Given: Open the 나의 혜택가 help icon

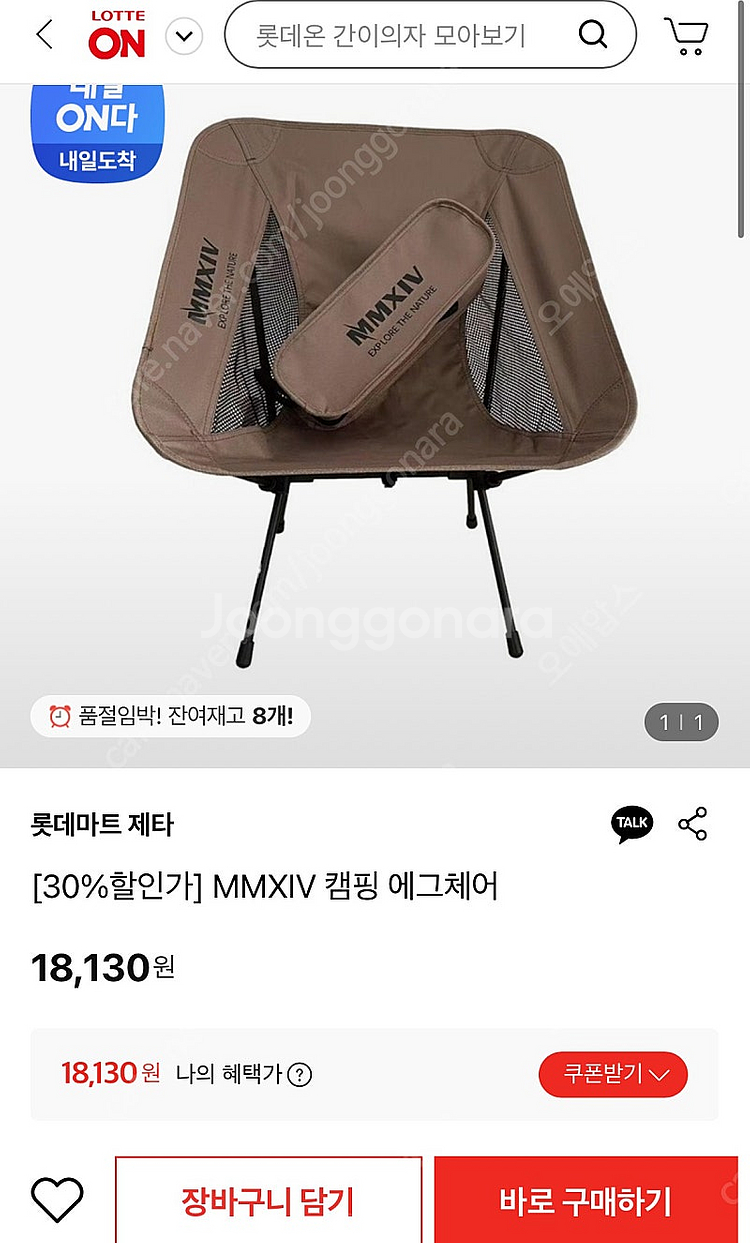Looking at the screenshot, I should tap(300, 1075).
